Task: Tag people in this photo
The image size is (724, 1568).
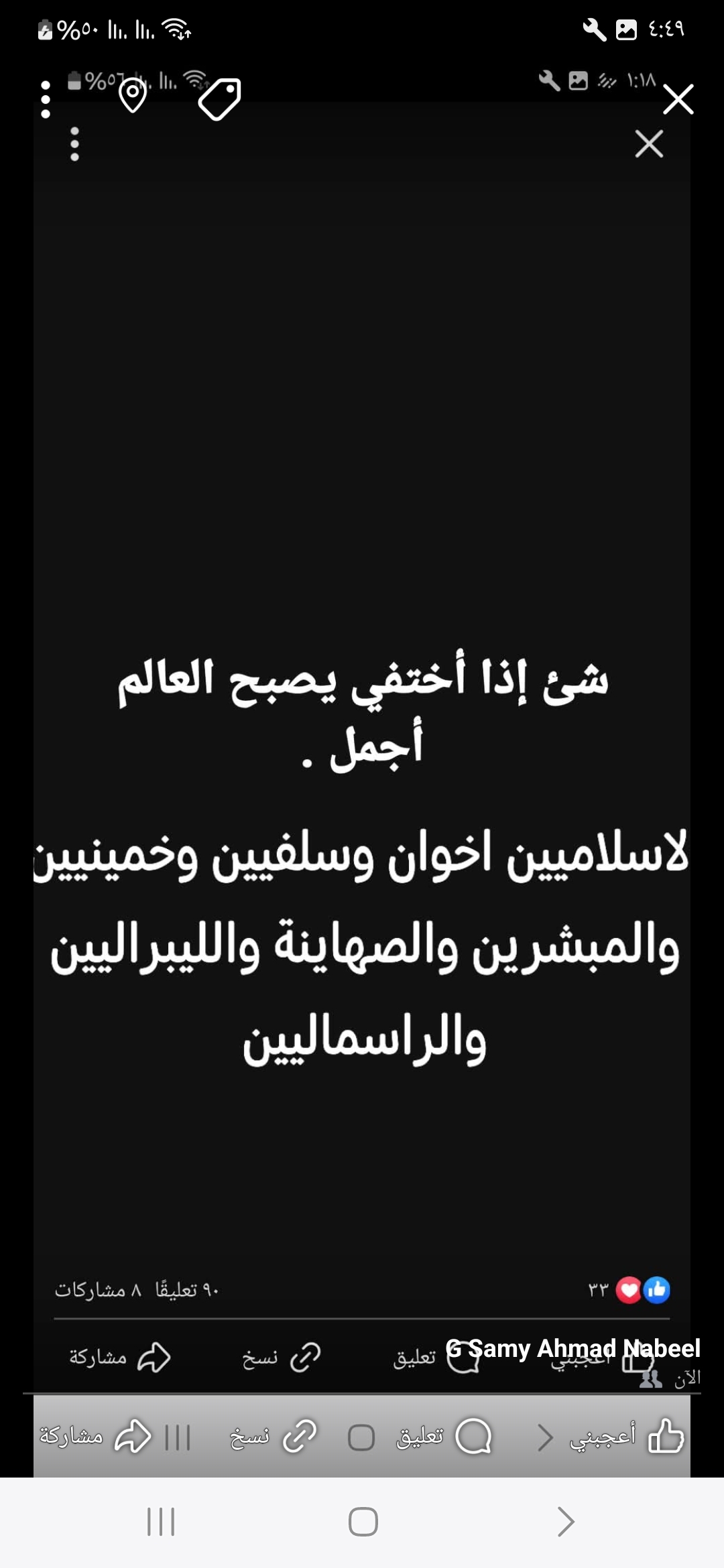Action: [x=220, y=100]
